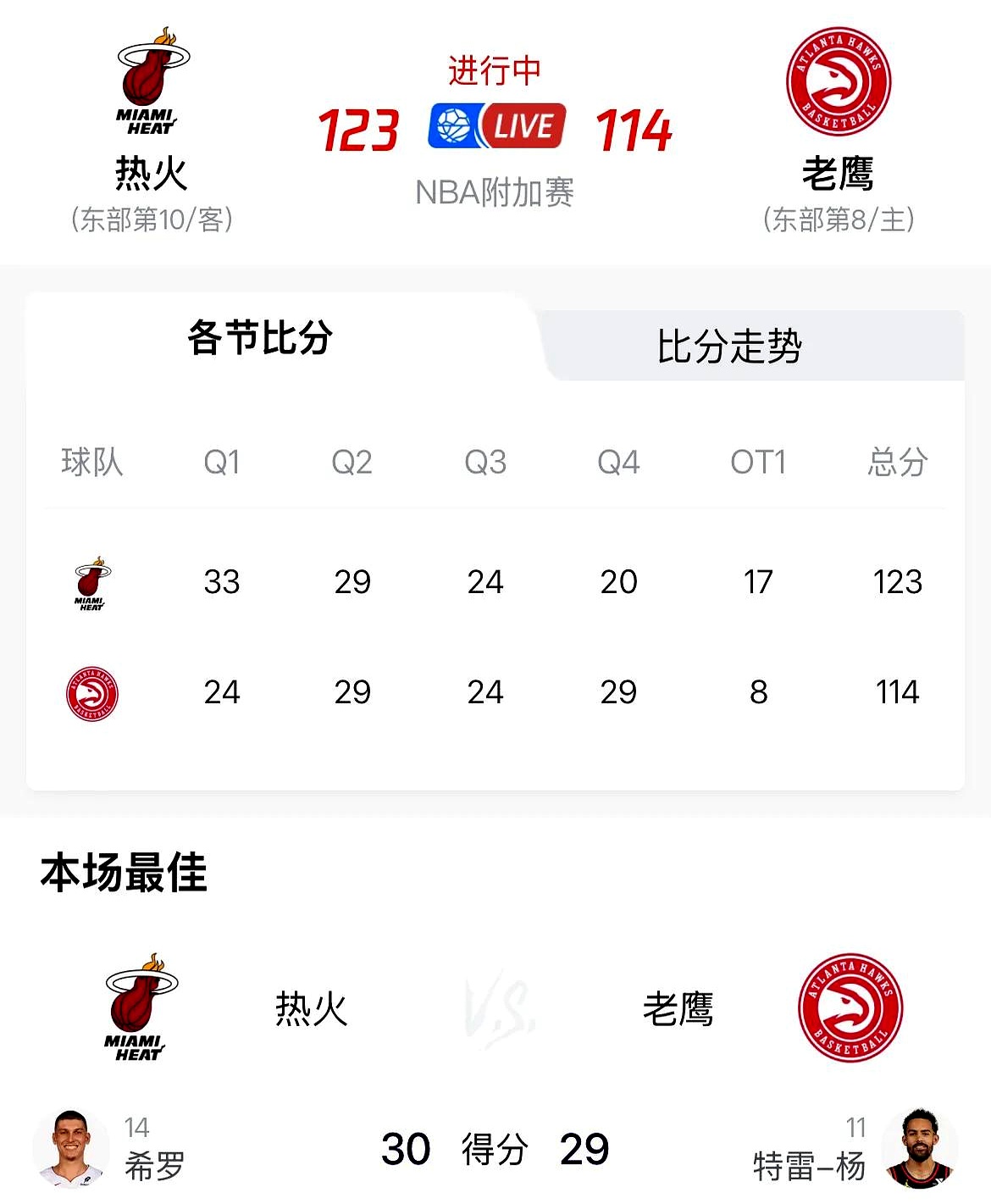The image size is (991, 1204).
Task: Click the NBA附加赛 competition label
Action: click(495, 191)
